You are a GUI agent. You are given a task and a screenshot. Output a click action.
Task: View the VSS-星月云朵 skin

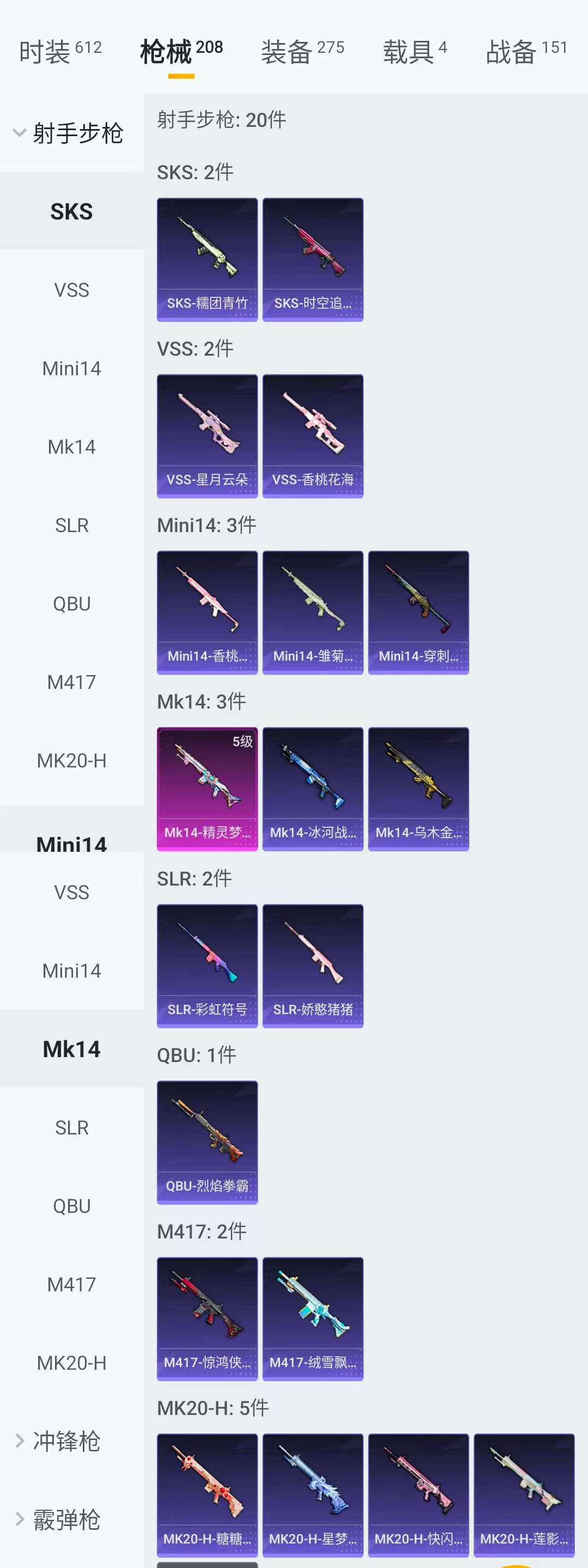point(207,436)
